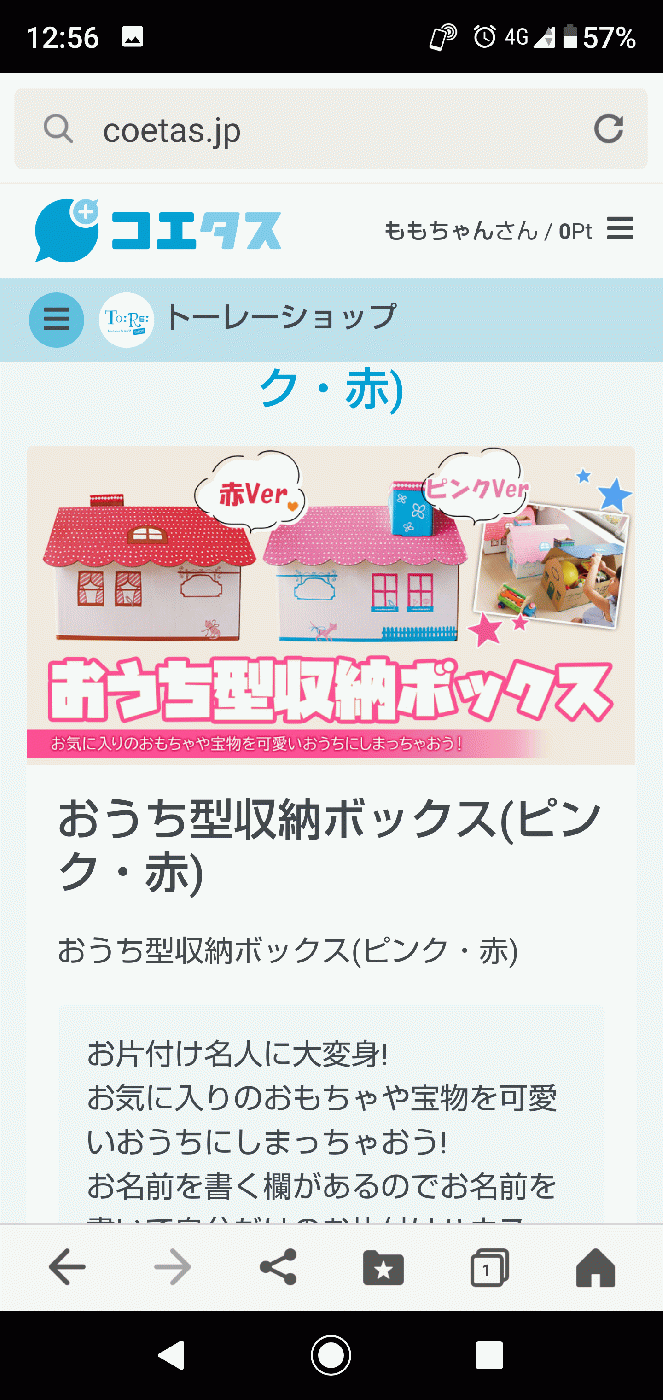Open the hamburger menu beside ももちゃんさん points
Viewport: 663px width, 1400px height.
[x=620, y=230]
